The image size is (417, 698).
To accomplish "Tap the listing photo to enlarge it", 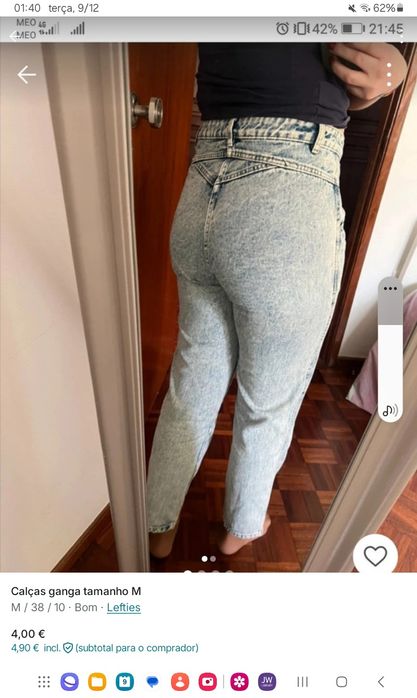I will (x=208, y=307).
